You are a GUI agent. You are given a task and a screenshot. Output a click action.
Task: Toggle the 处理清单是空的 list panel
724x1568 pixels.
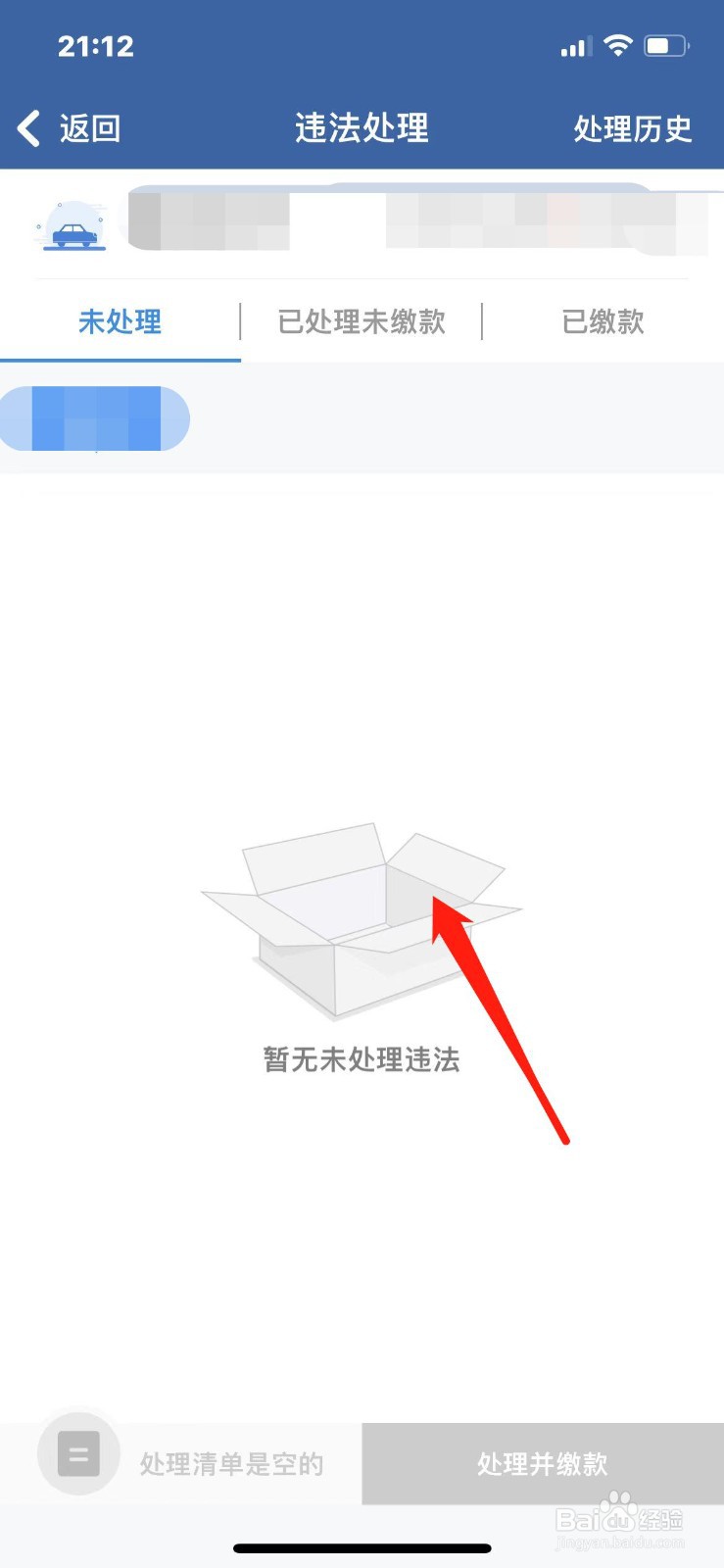coord(230,1463)
